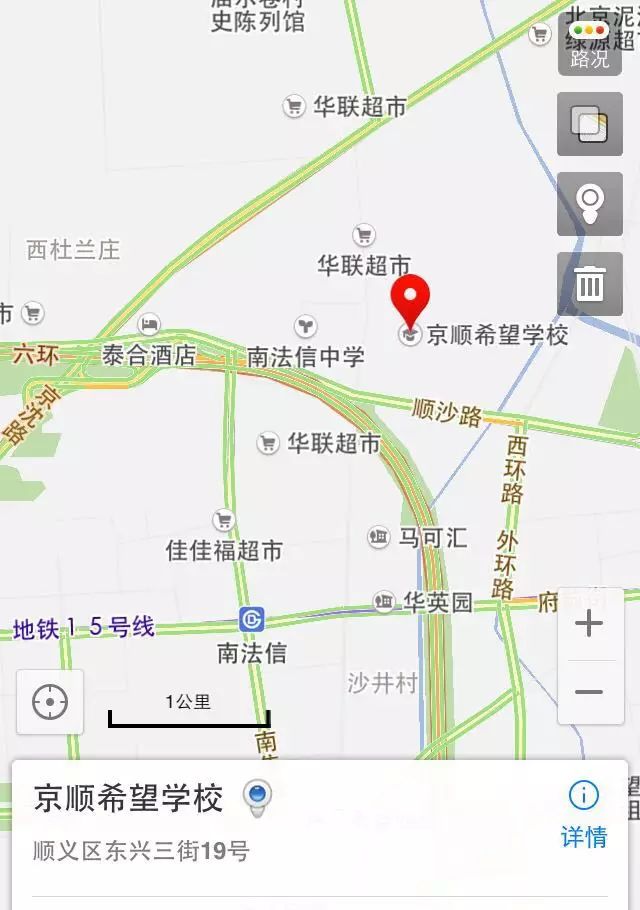Screen dimensions: 640x910
Task: Open the map layers selector
Action: tap(589, 123)
